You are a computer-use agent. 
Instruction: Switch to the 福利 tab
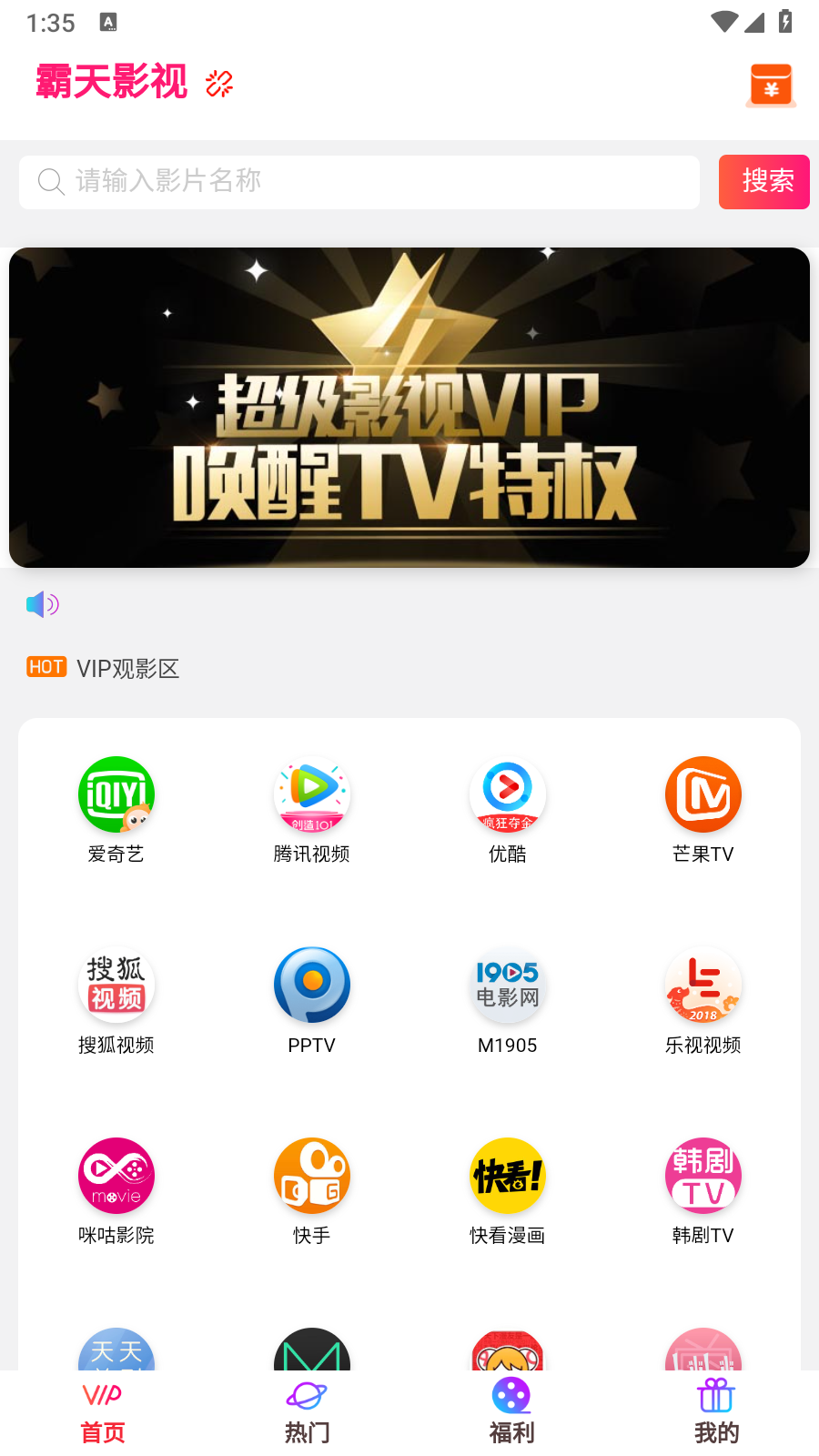pos(511,1412)
